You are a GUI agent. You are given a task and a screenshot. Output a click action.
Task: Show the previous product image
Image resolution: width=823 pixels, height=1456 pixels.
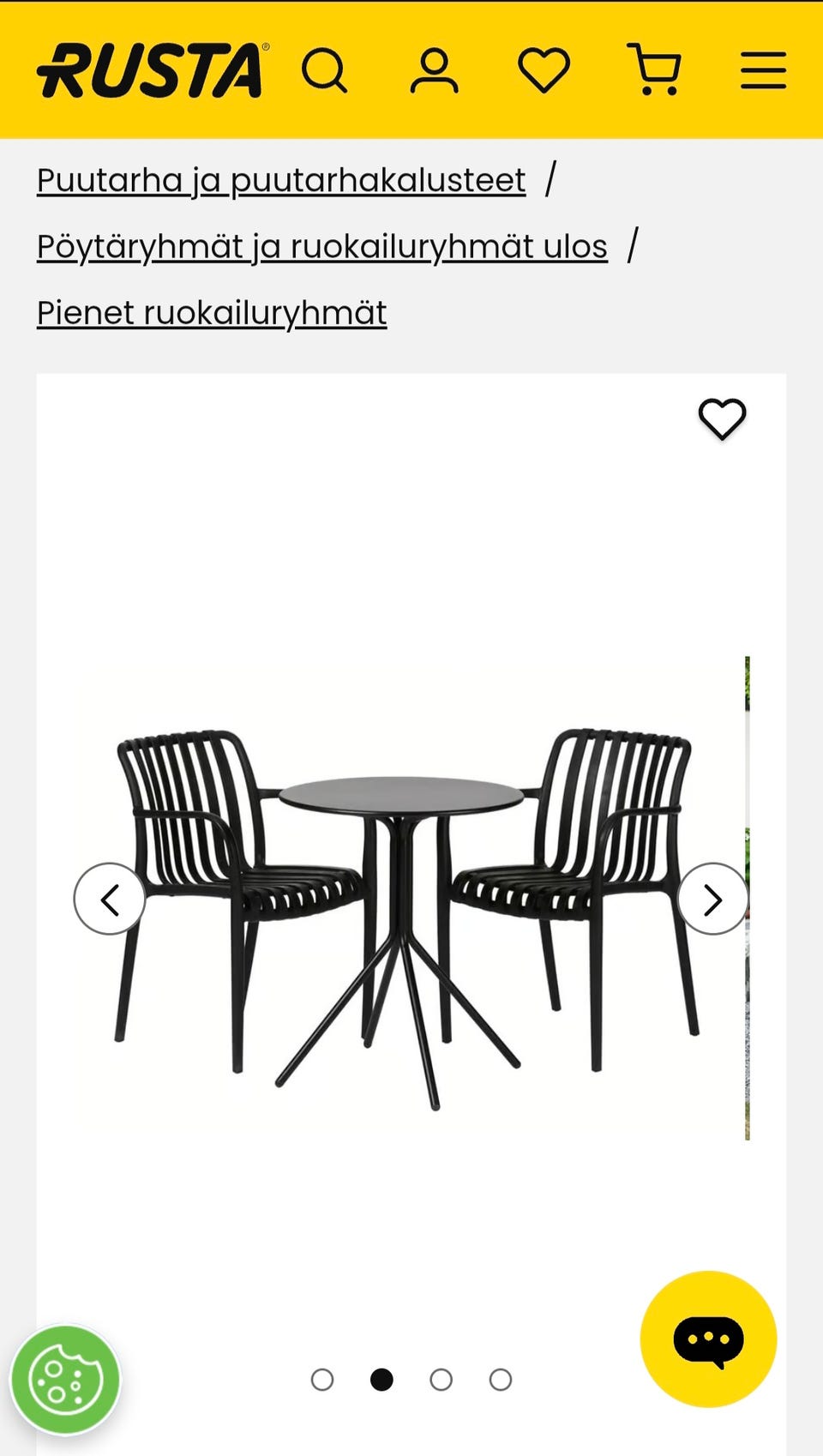pyautogui.click(x=110, y=899)
